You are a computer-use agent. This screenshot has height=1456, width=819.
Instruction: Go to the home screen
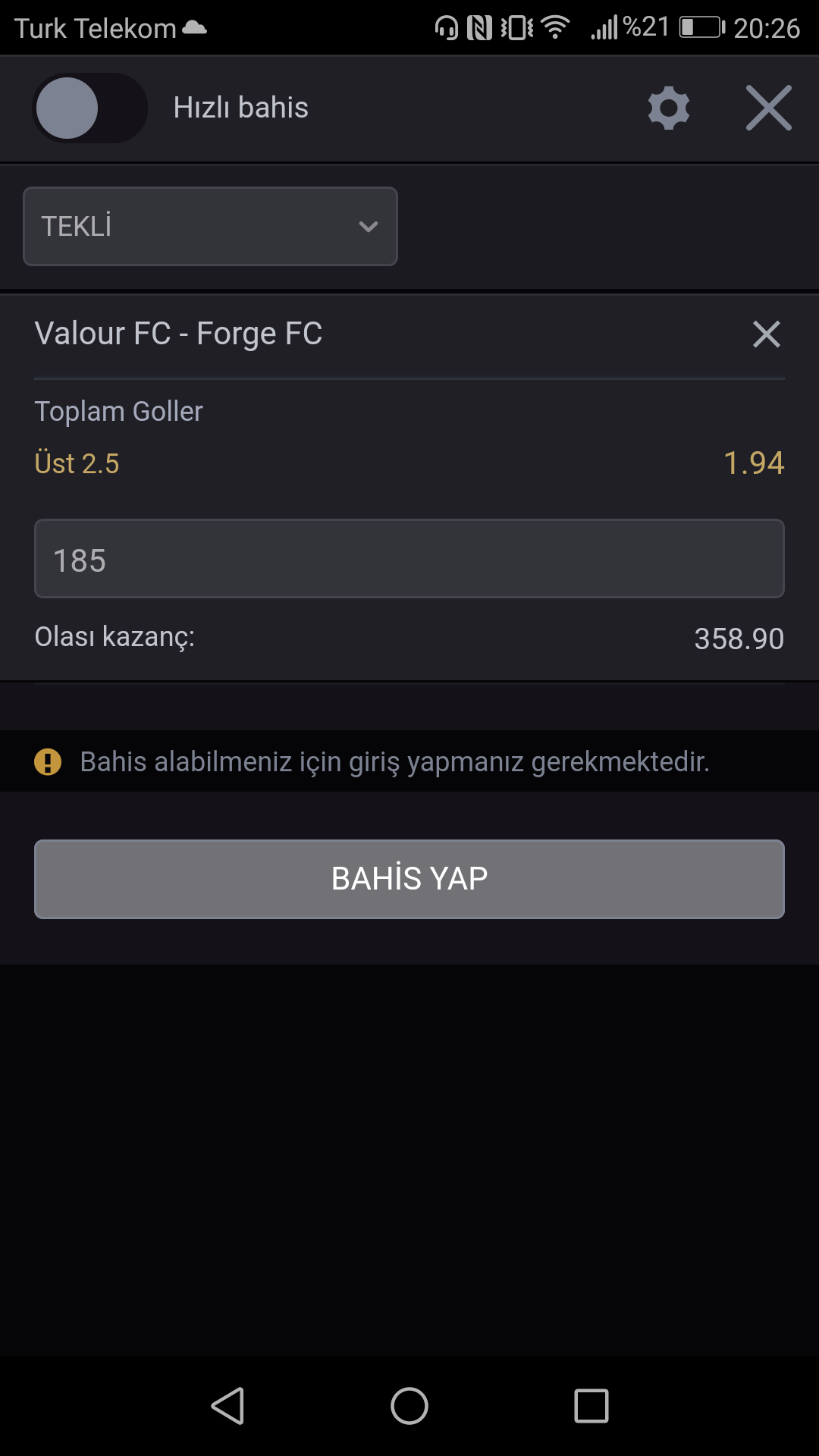point(409,1406)
